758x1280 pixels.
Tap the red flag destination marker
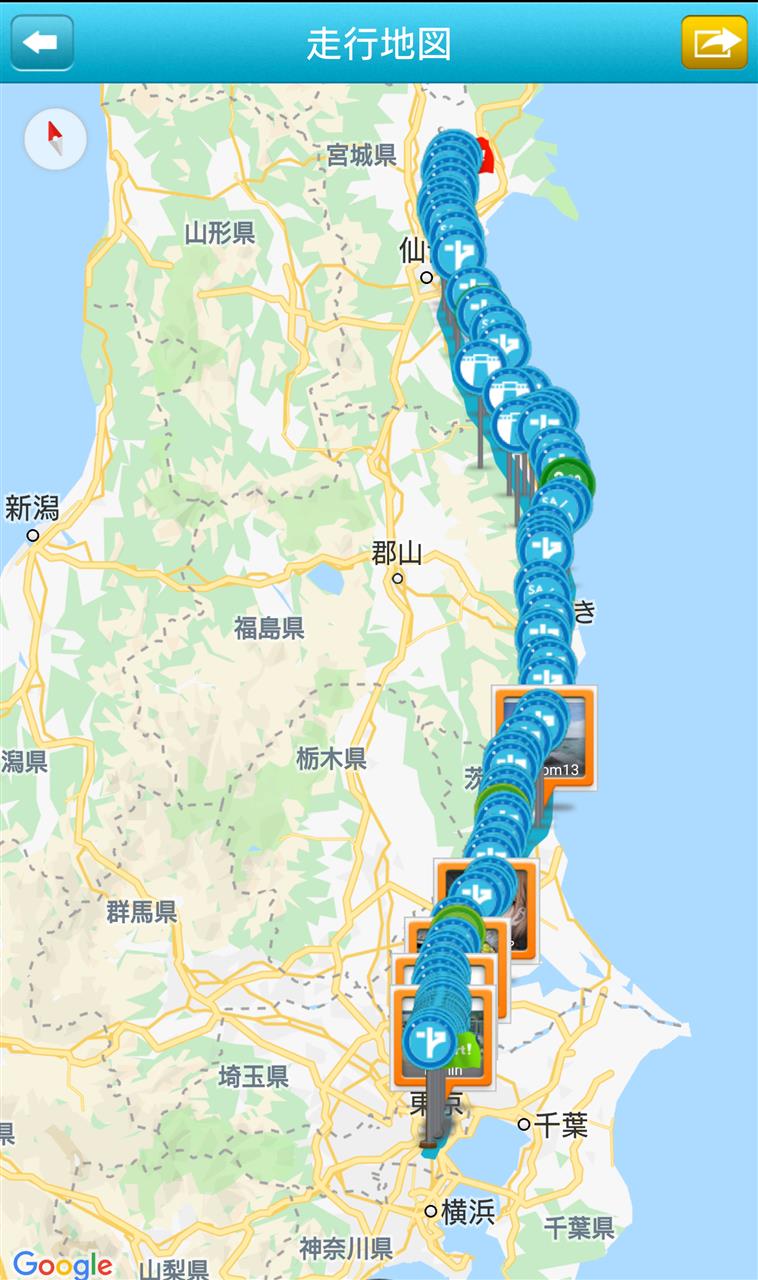tap(487, 156)
